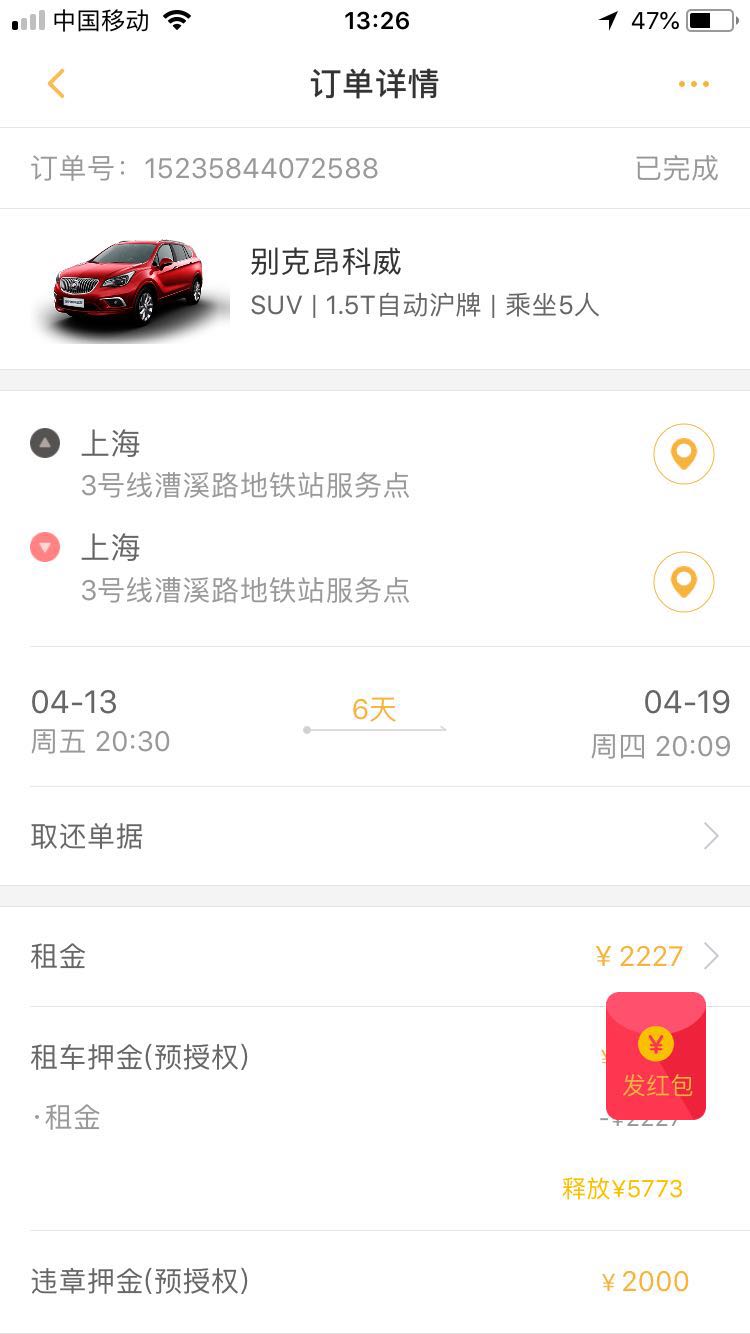Go back from the order details page
Image resolution: width=750 pixels, height=1334 pixels.
tap(56, 84)
